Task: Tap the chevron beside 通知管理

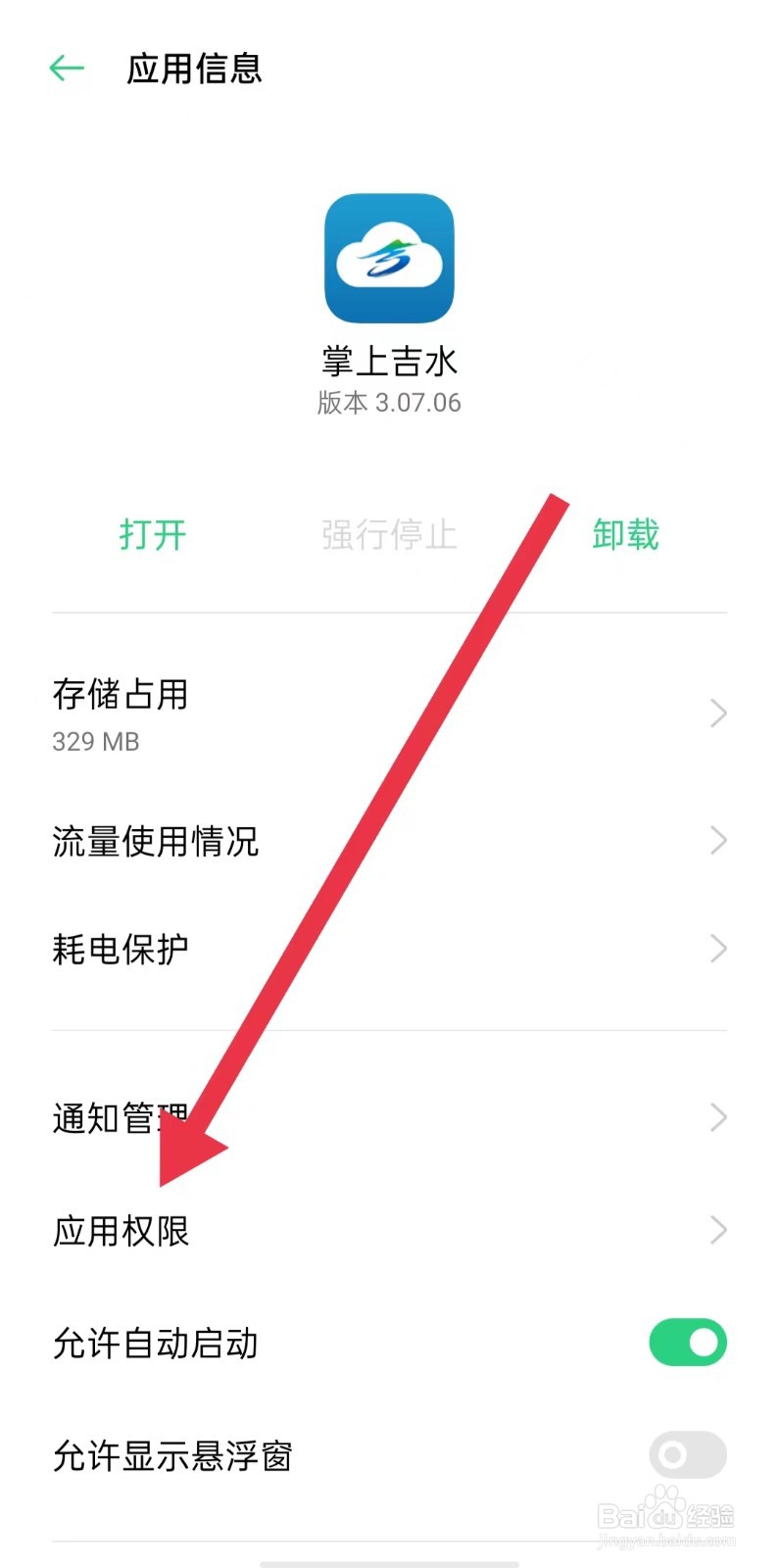Action: click(716, 1117)
